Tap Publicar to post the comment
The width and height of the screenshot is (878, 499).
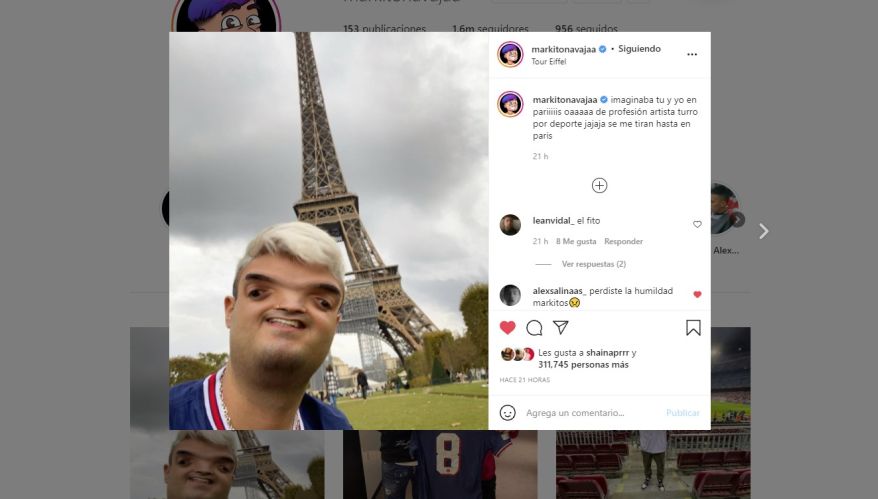click(x=683, y=413)
